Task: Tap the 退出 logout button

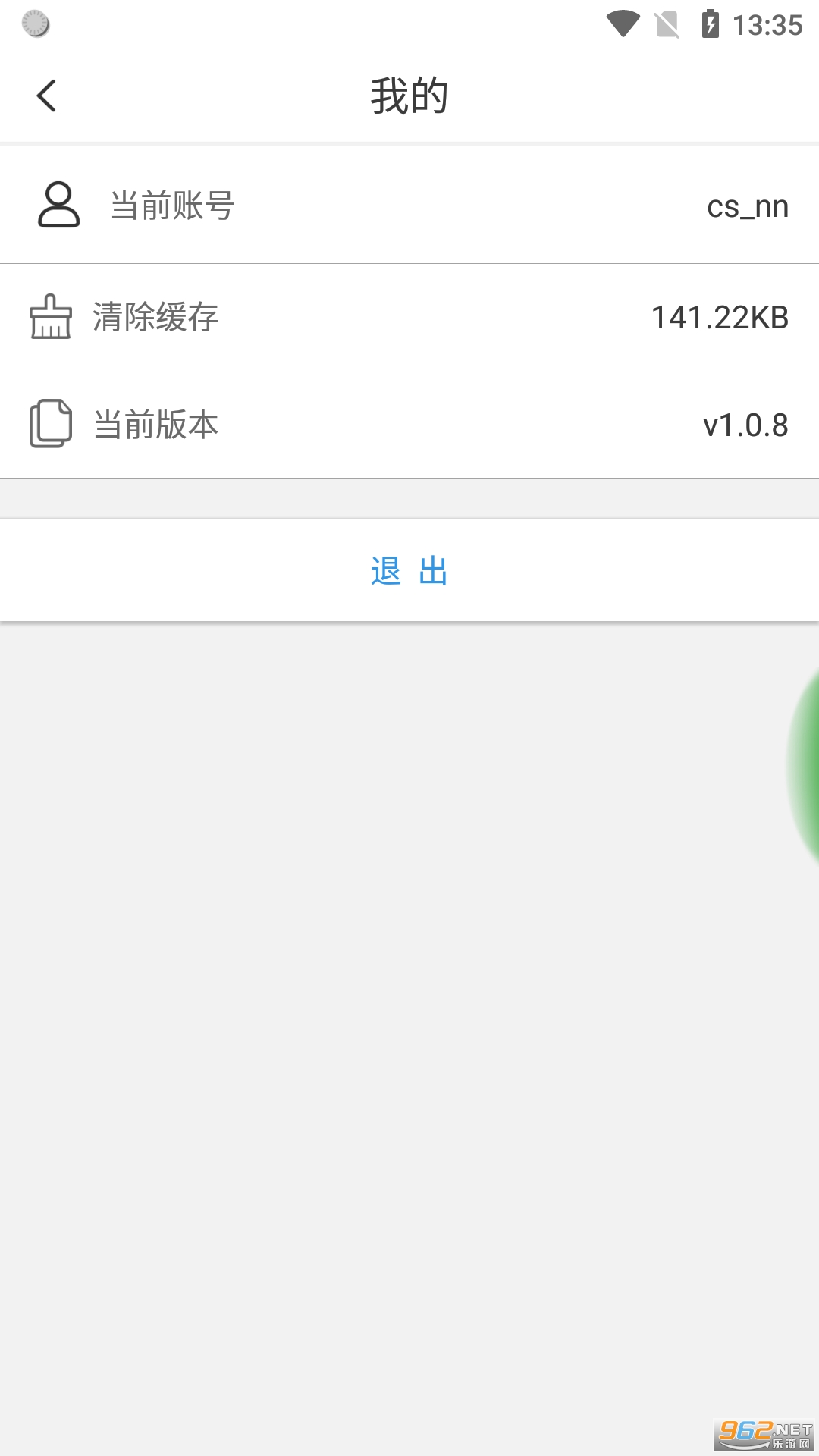Action: tap(409, 570)
